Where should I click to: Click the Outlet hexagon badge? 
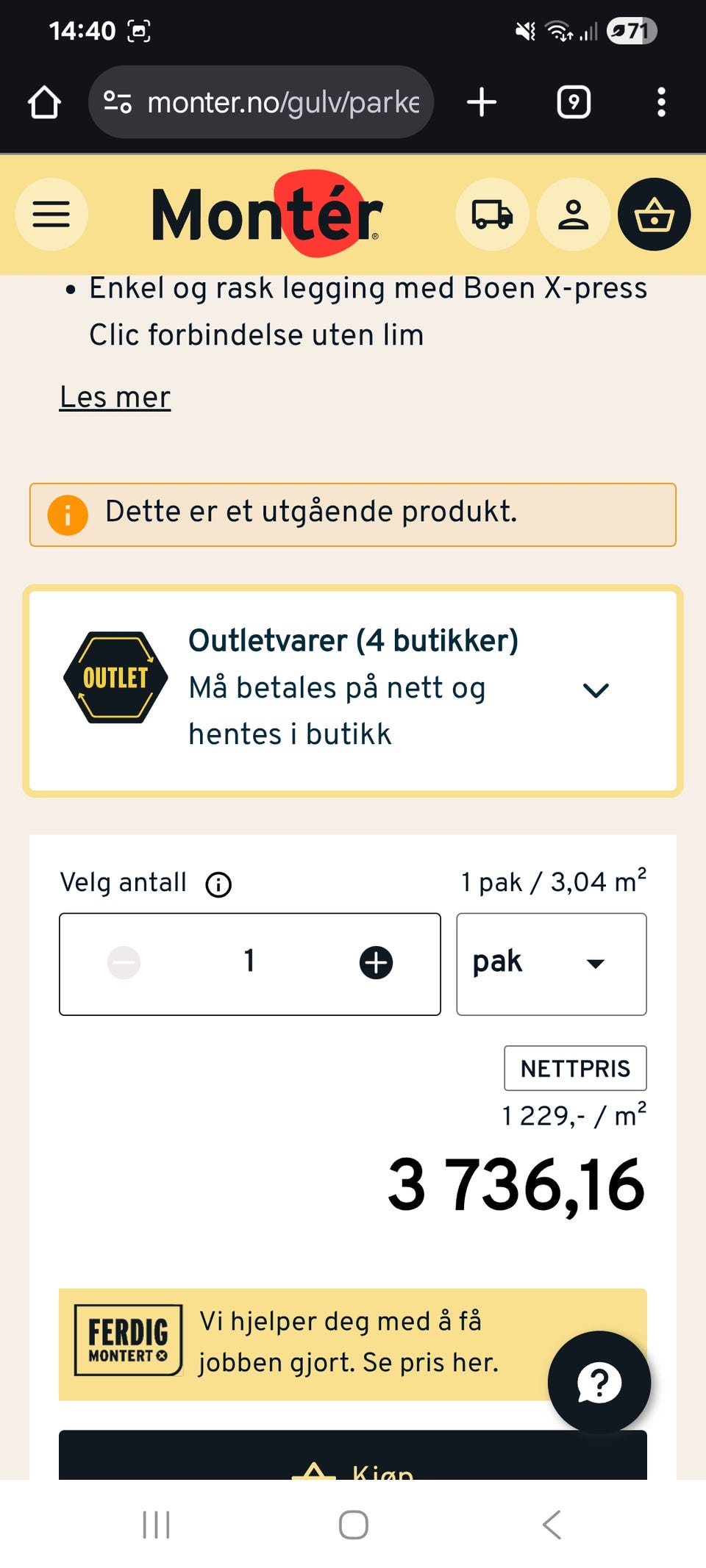point(115,679)
